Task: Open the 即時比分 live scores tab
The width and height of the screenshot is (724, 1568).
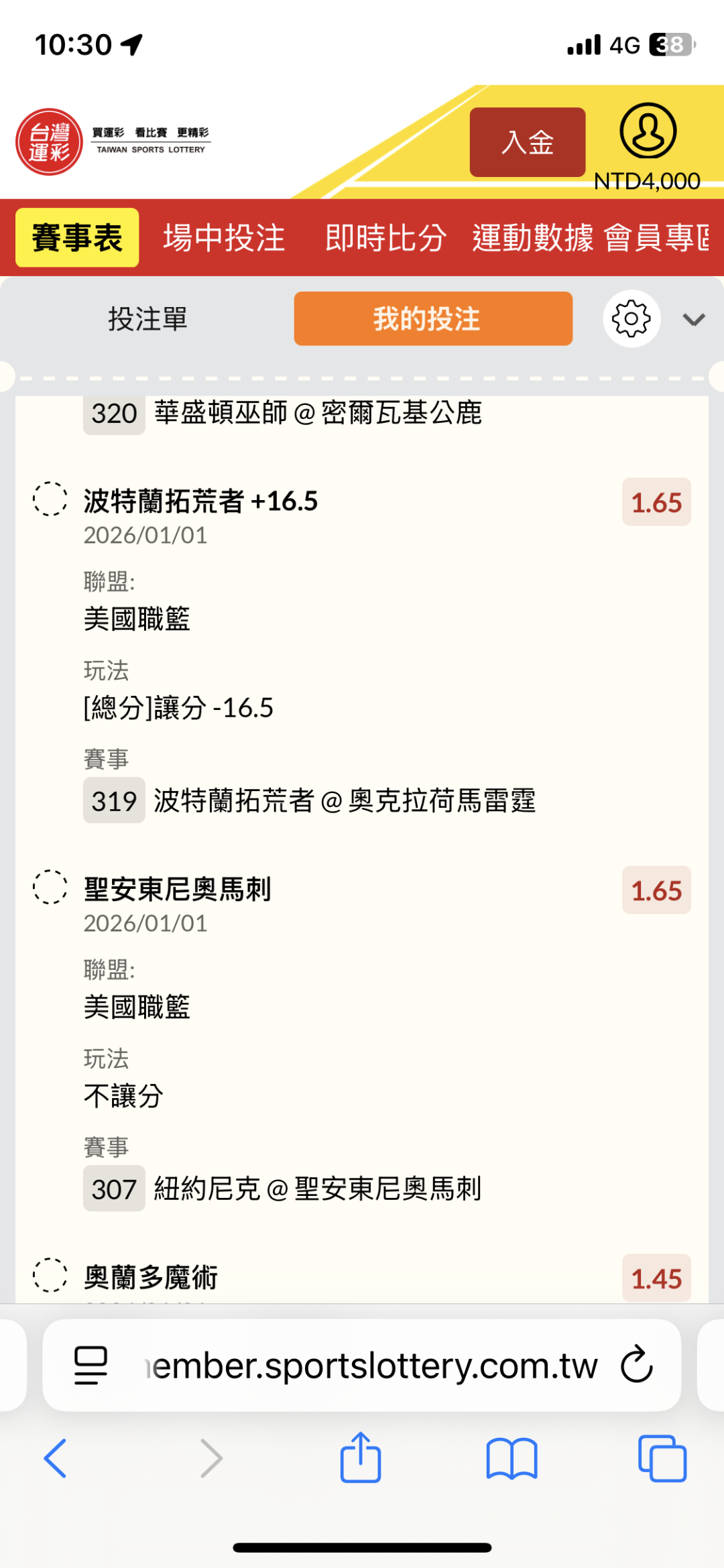Action: coord(385,238)
